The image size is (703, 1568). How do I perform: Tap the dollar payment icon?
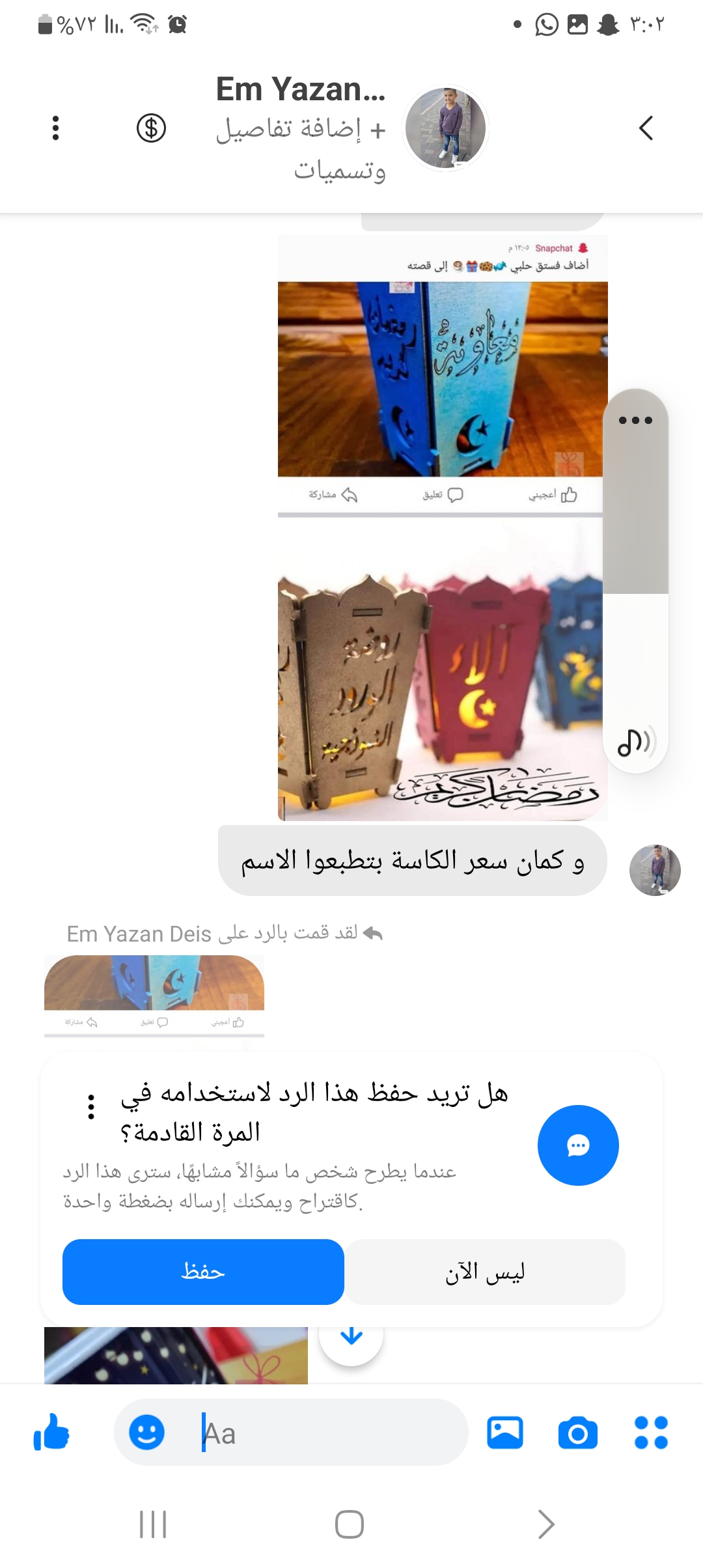click(151, 128)
